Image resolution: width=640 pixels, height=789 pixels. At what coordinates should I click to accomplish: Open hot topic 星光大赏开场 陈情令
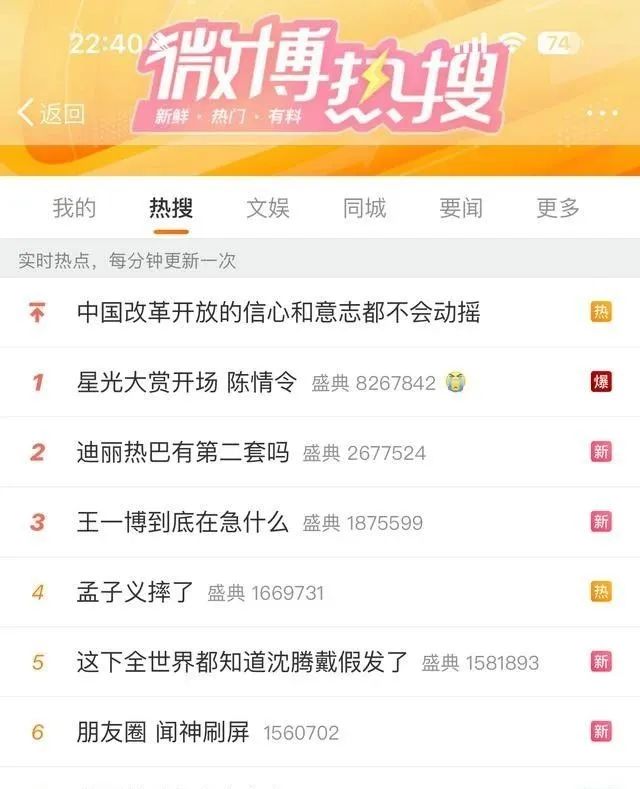[x=188, y=382]
